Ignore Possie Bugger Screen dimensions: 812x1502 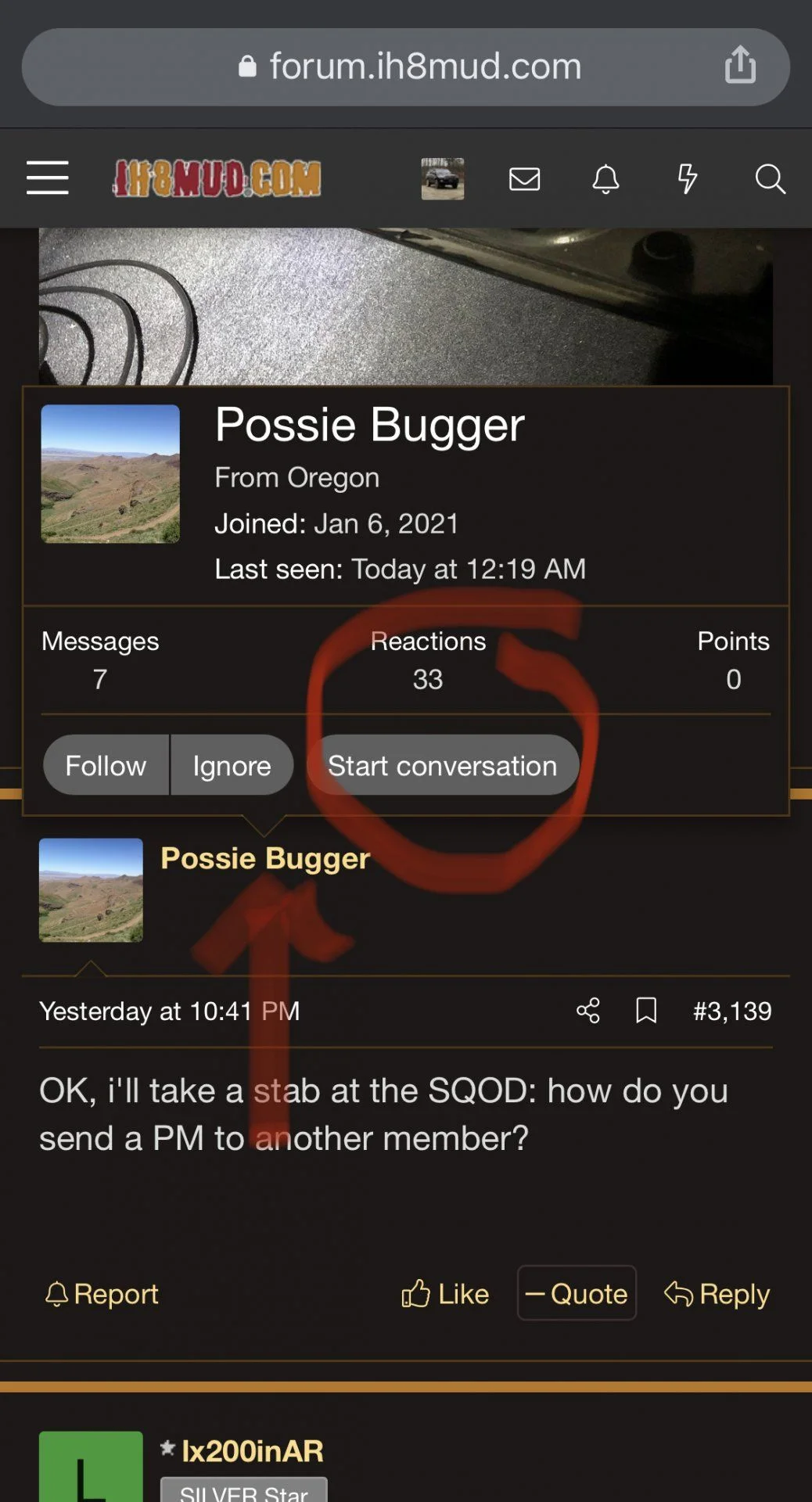point(232,765)
